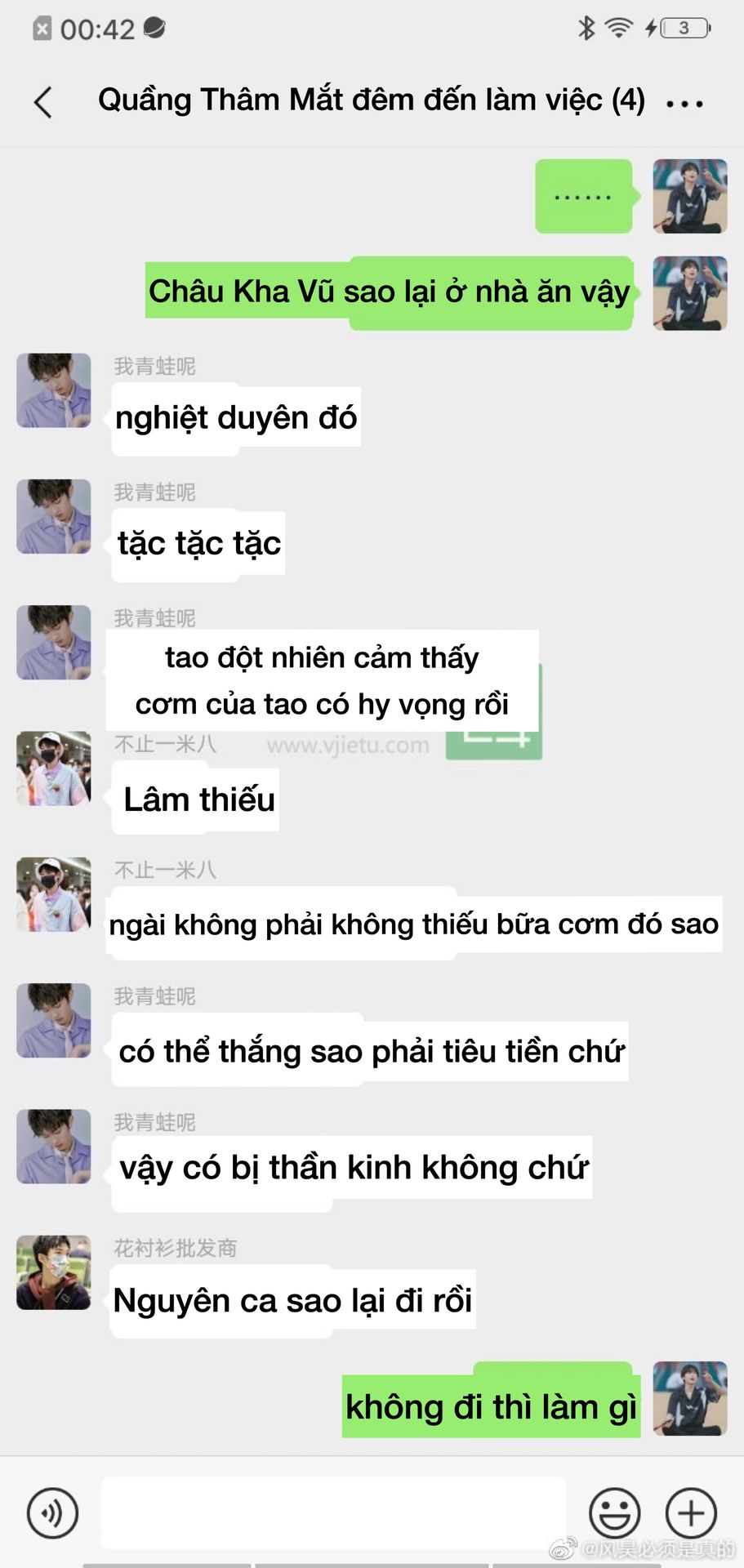Open the chat's three-dot menu
Viewport: 744px width, 1568px height.
(x=684, y=104)
